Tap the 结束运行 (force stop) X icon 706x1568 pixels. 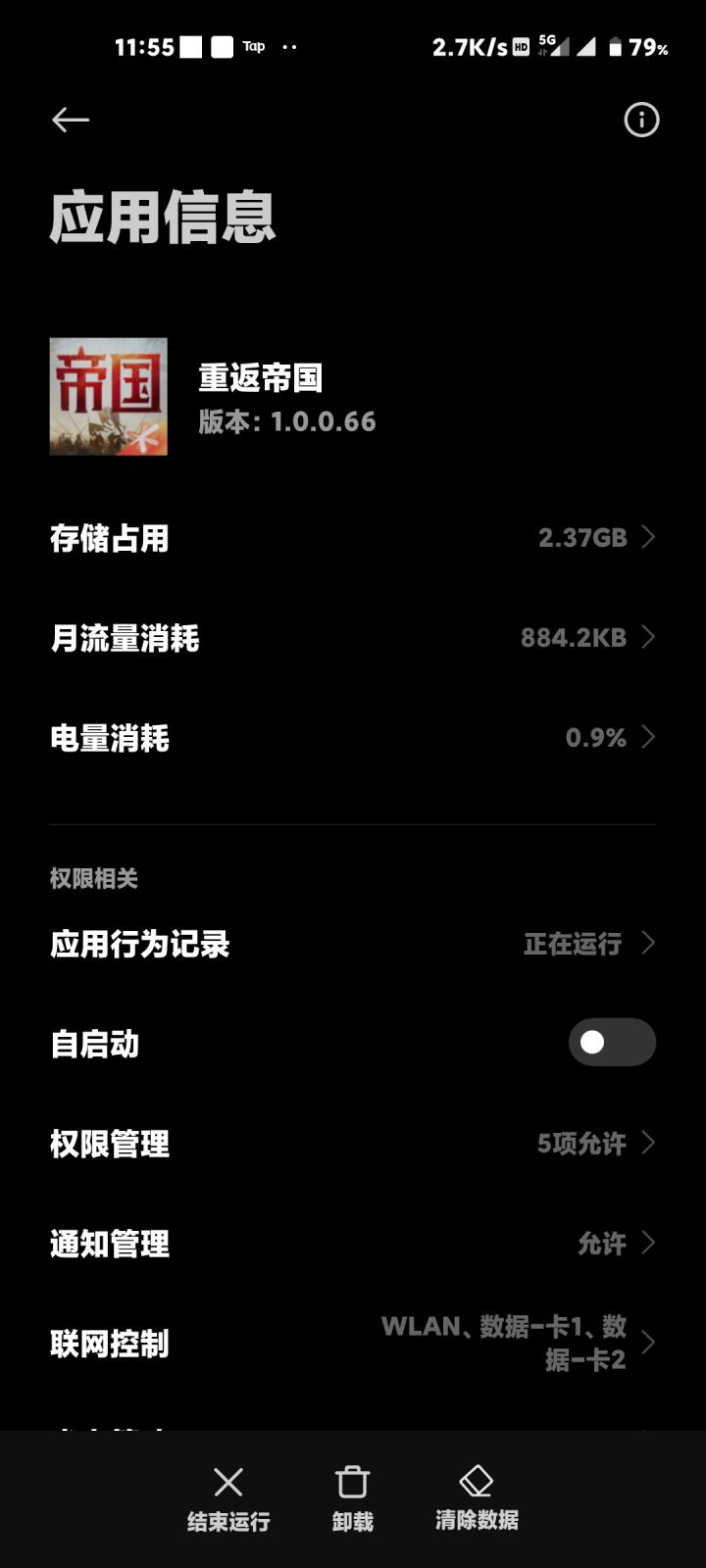click(227, 1481)
